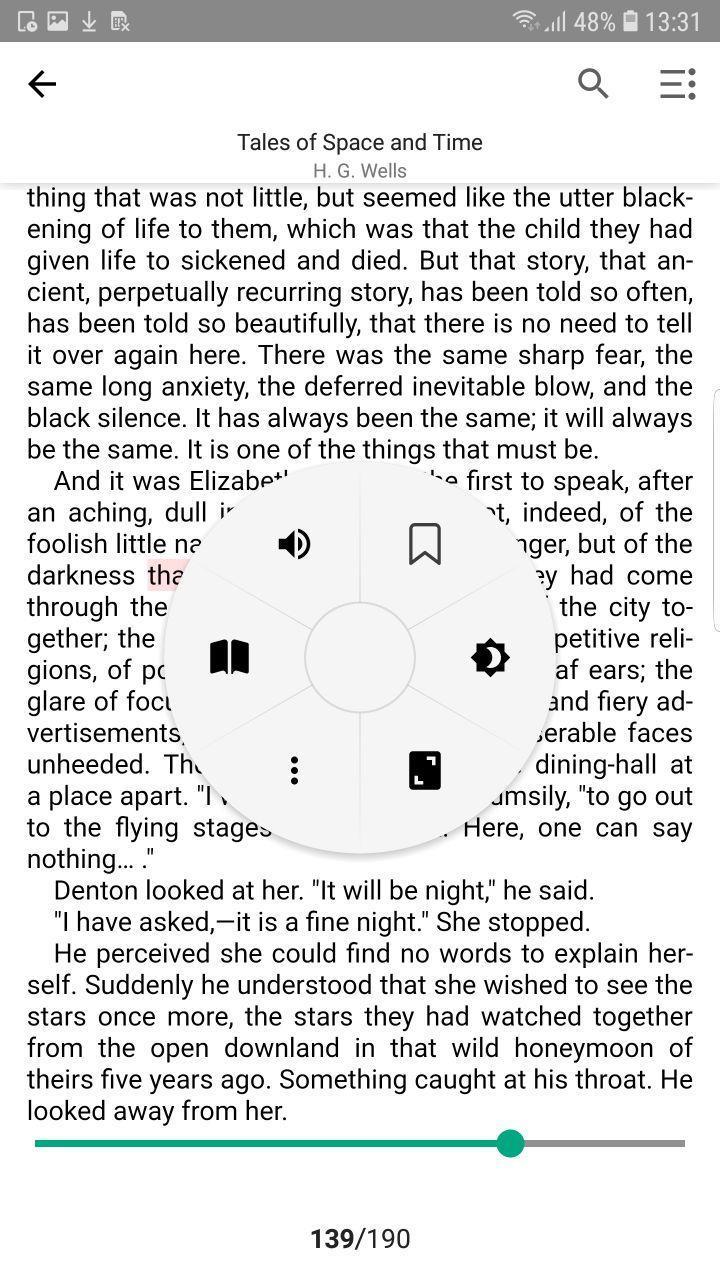Tap the author name H. G. Wells
720x1280 pixels.
pos(360,170)
